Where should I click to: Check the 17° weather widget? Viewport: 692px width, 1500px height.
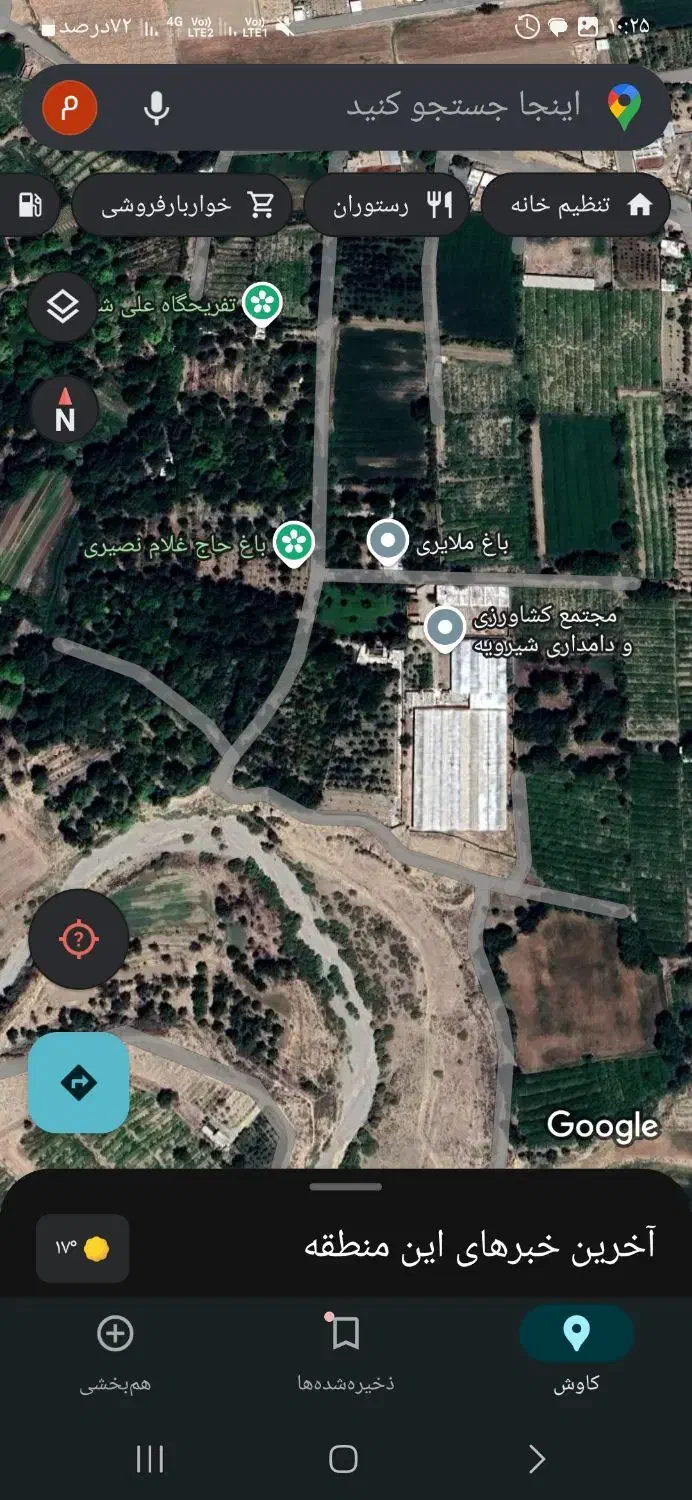[x=82, y=1248]
